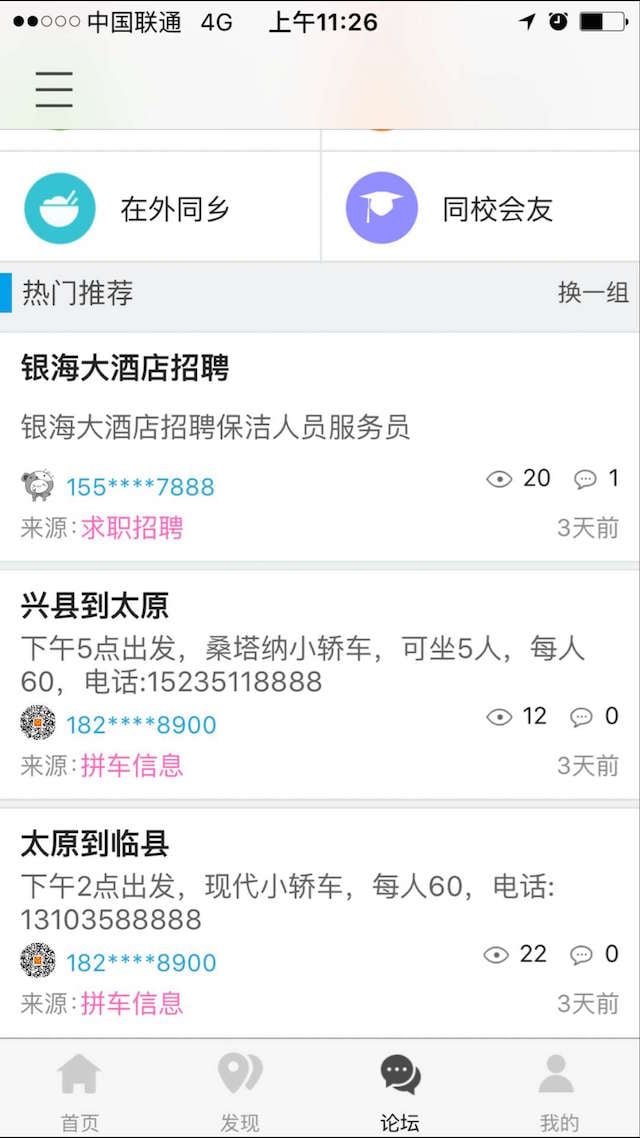View user 155****7888's profile
The image size is (640, 1138).
140,486
